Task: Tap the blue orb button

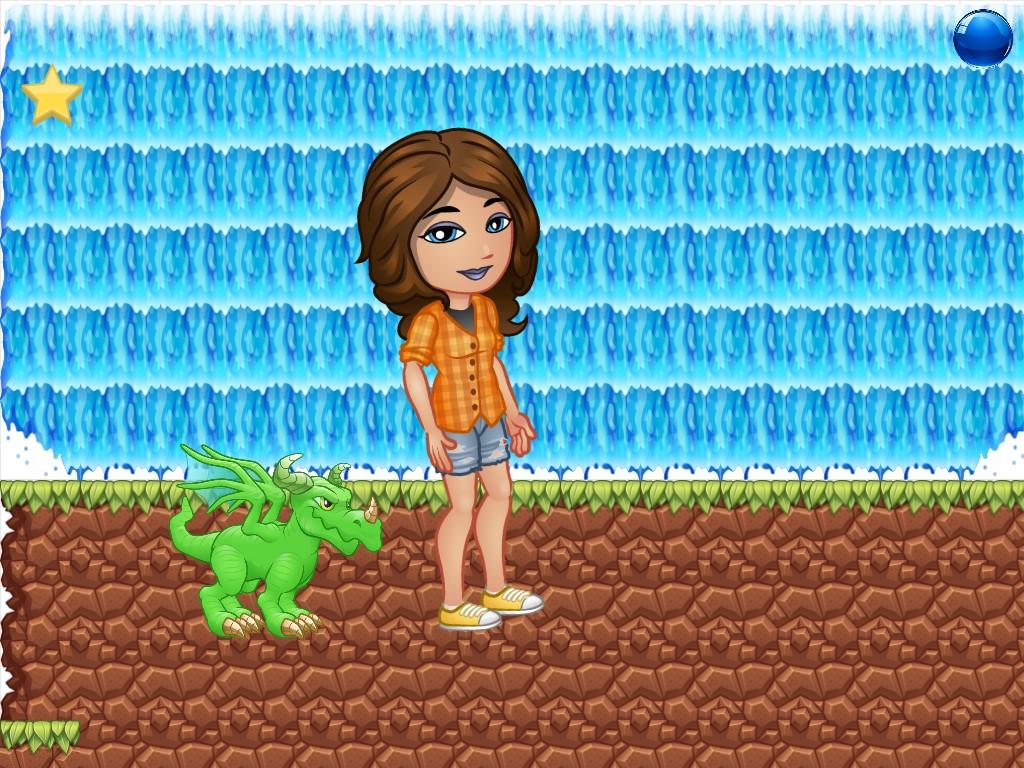Action: pyautogui.click(x=982, y=39)
